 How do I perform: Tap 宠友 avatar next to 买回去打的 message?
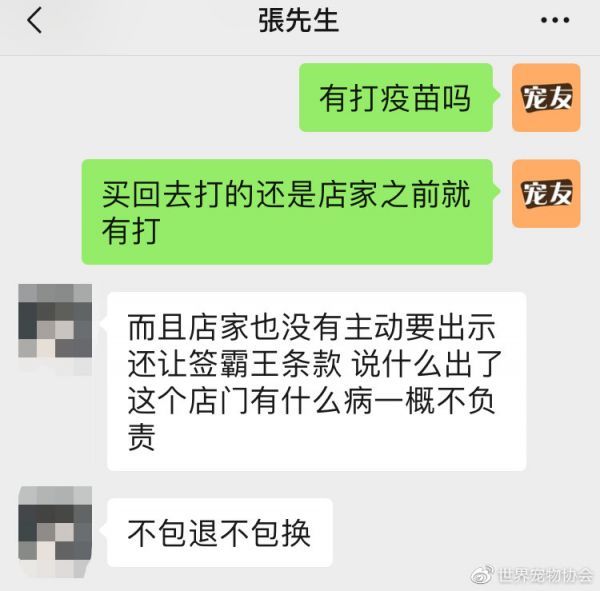pos(545,193)
